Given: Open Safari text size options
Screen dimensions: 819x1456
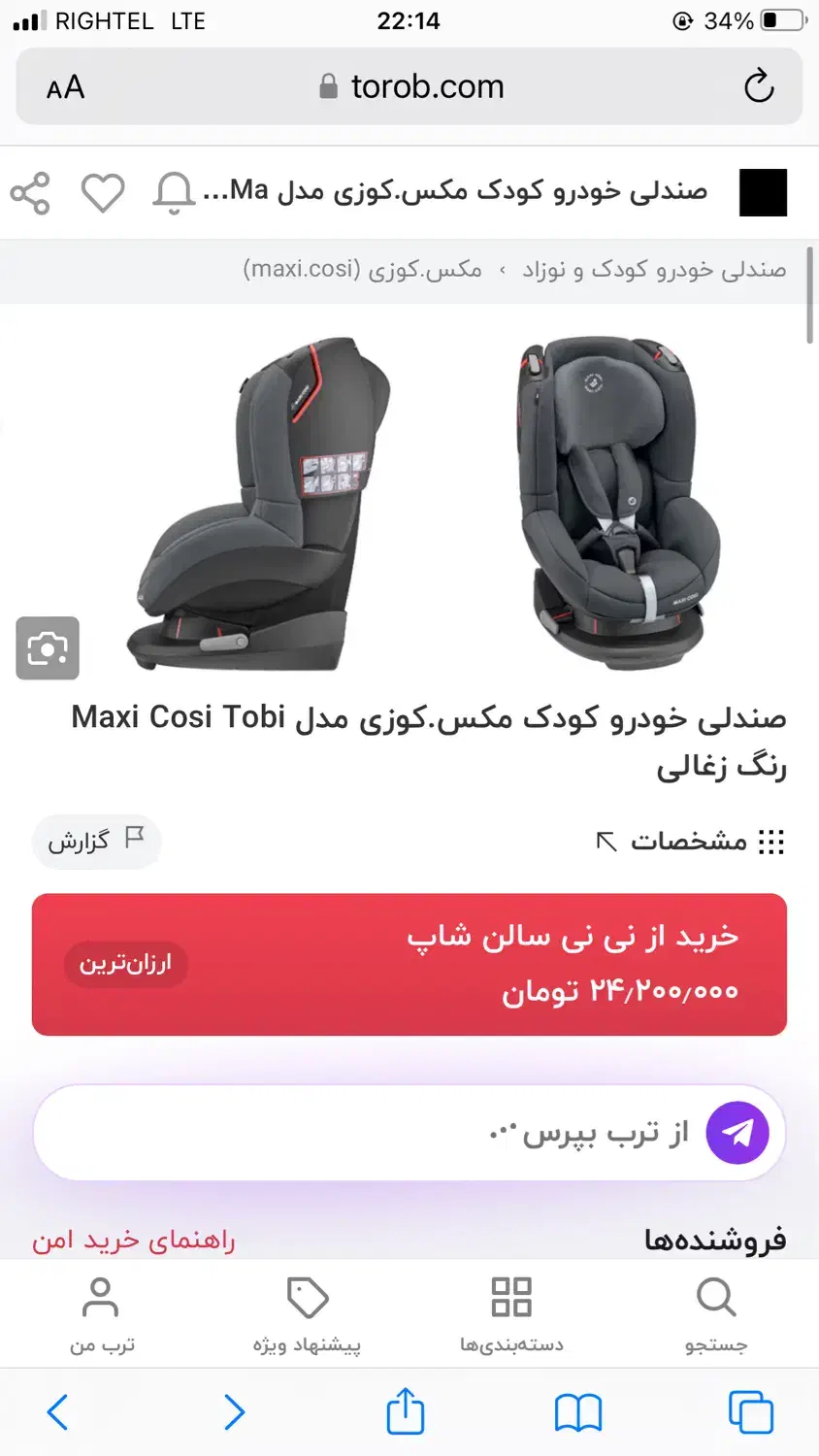Looking at the screenshot, I should click(66, 87).
